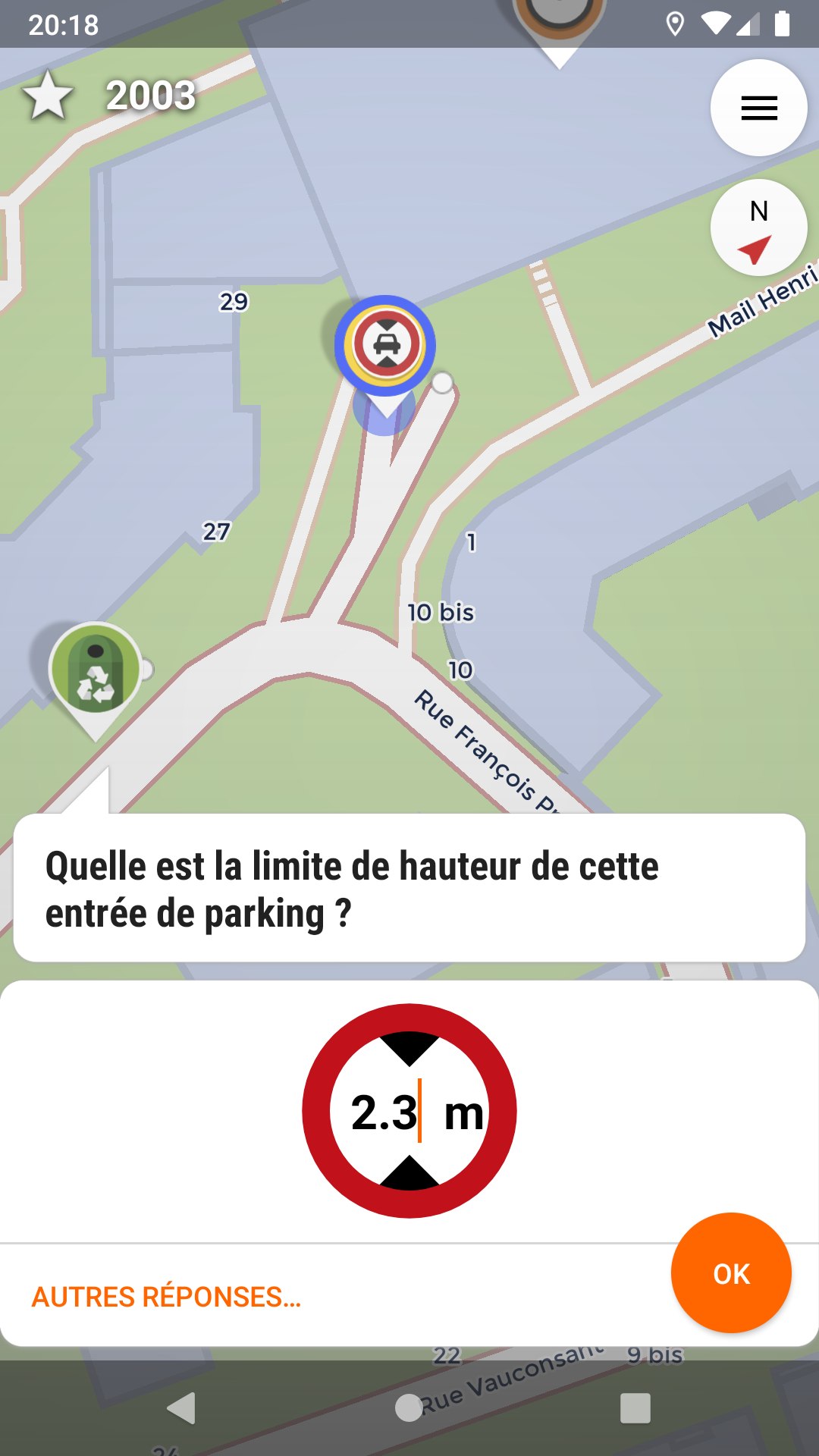Go back using system navigation
The image size is (819, 1456).
coord(182,1408)
